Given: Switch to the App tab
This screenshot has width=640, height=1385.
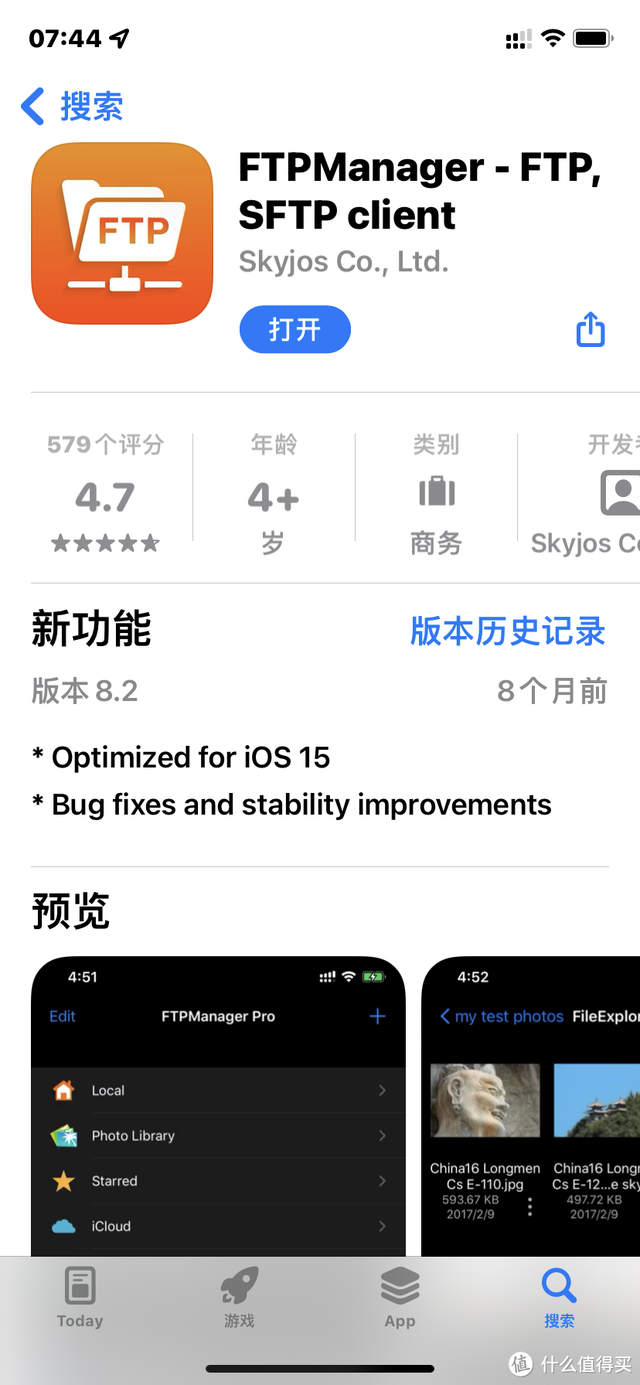Looking at the screenshot, I should pos(399,1297).
